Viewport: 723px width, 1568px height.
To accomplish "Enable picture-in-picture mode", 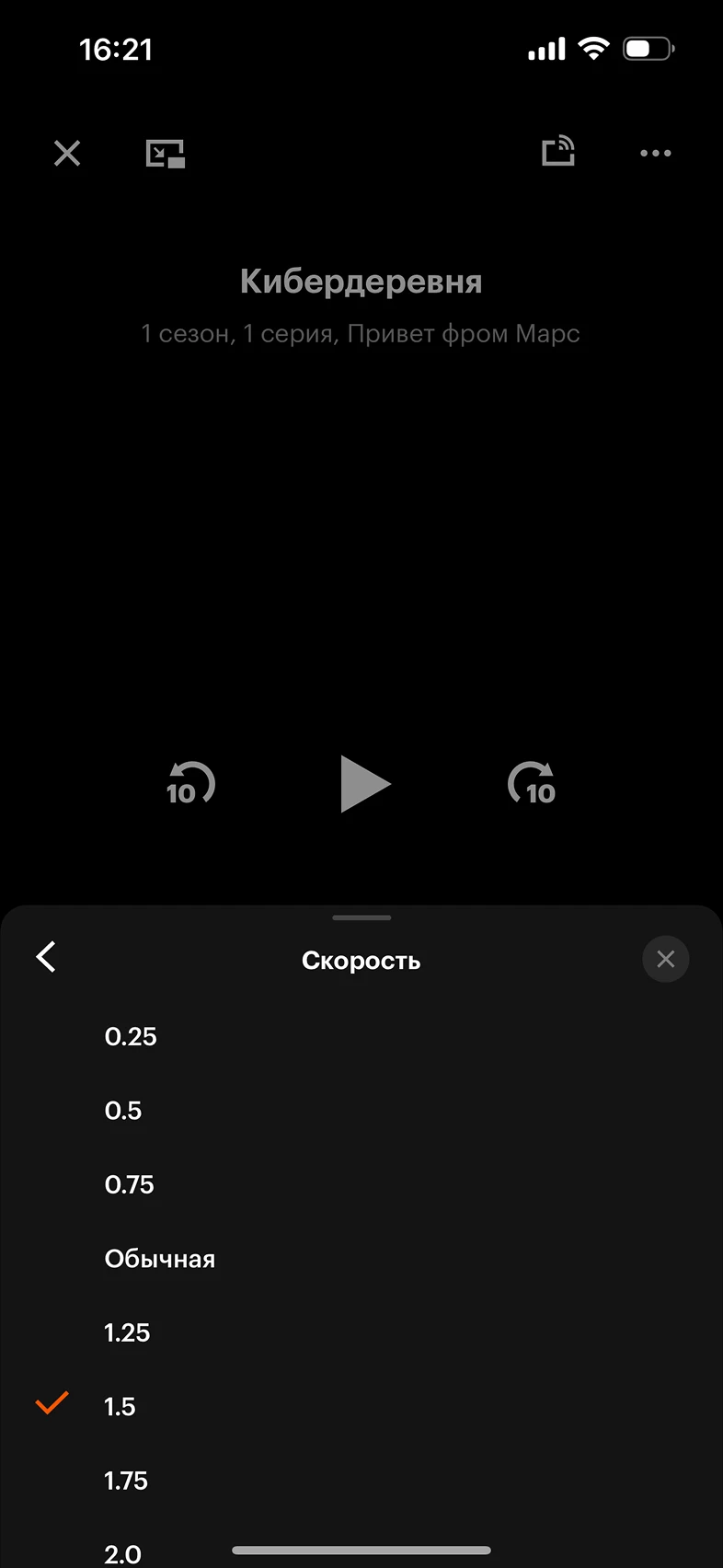I will [166, 153].
